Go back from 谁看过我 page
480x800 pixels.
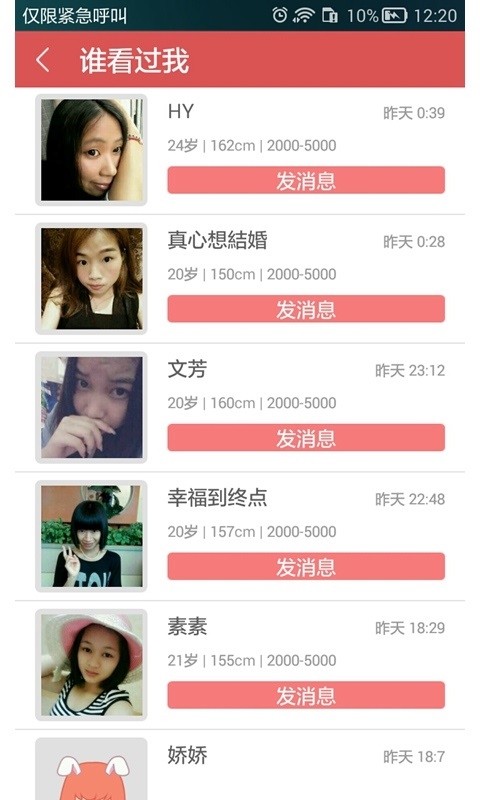tap(43, 60)
